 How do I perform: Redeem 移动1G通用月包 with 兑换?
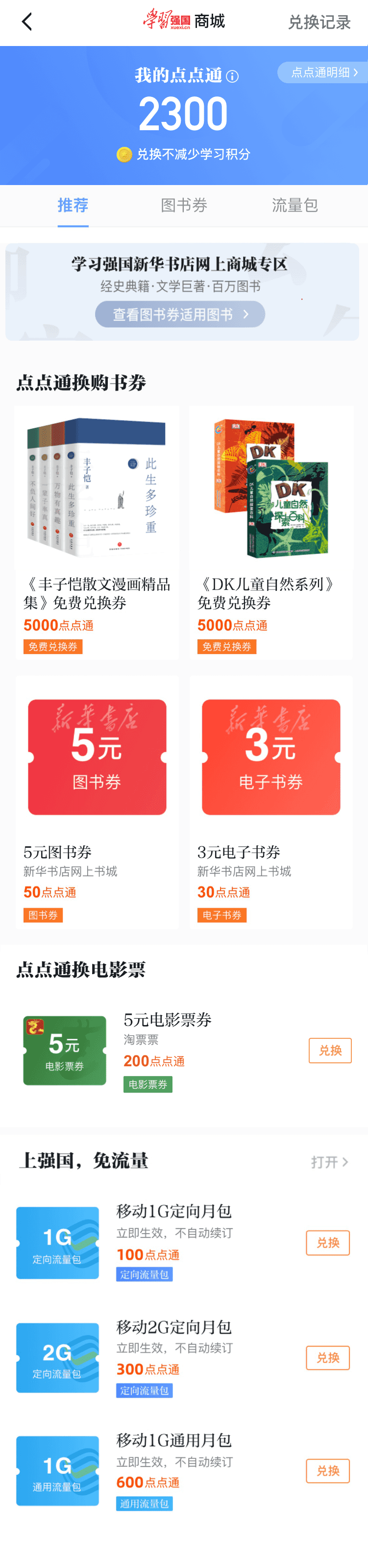(x=327, y=1471)
